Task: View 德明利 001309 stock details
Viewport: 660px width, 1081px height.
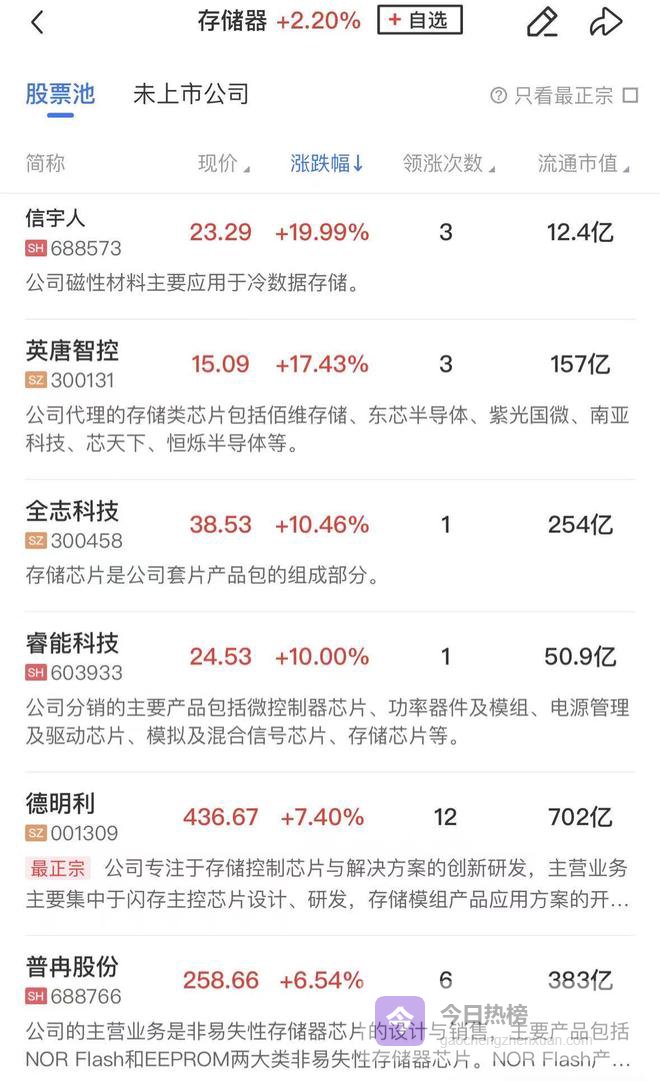Action: tap(72, 817)
